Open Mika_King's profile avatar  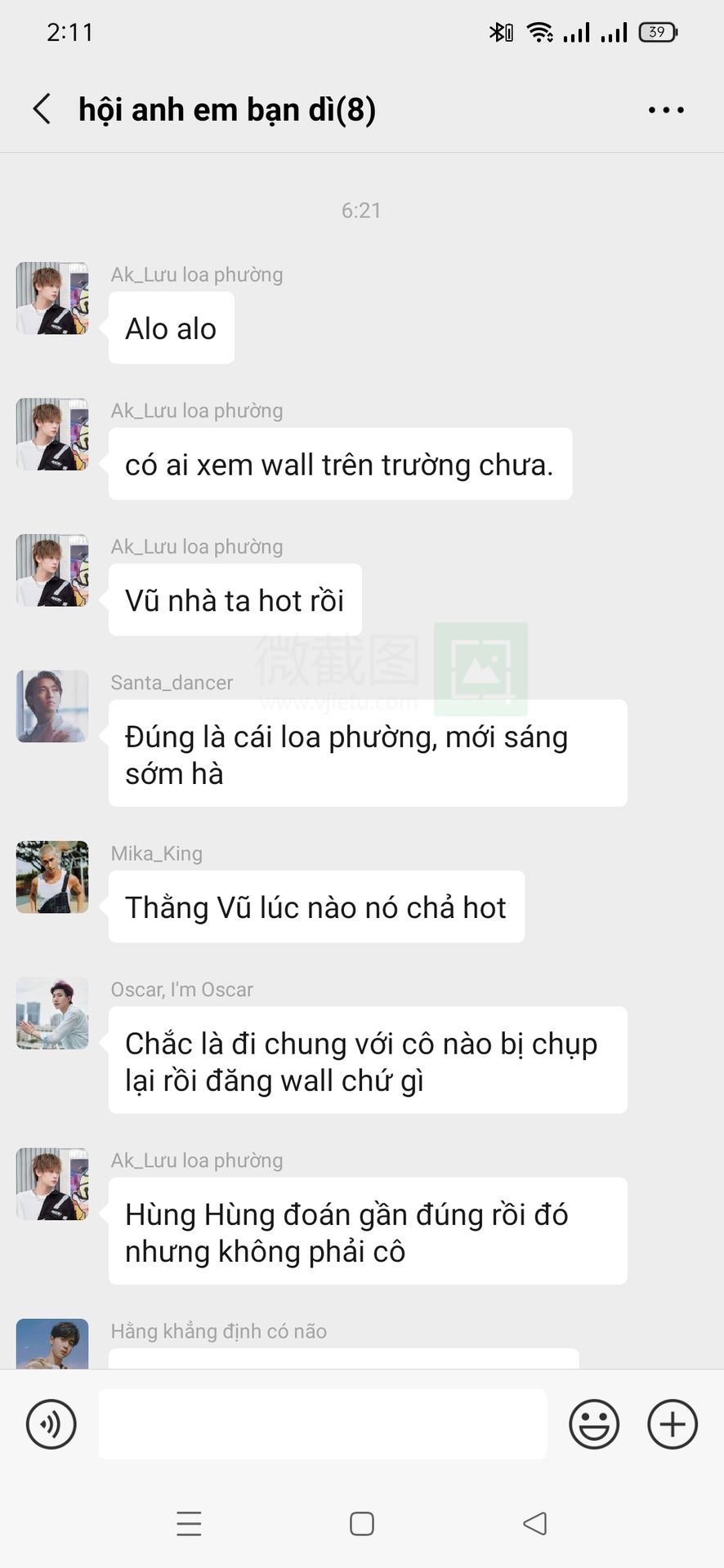coord(52,877)
